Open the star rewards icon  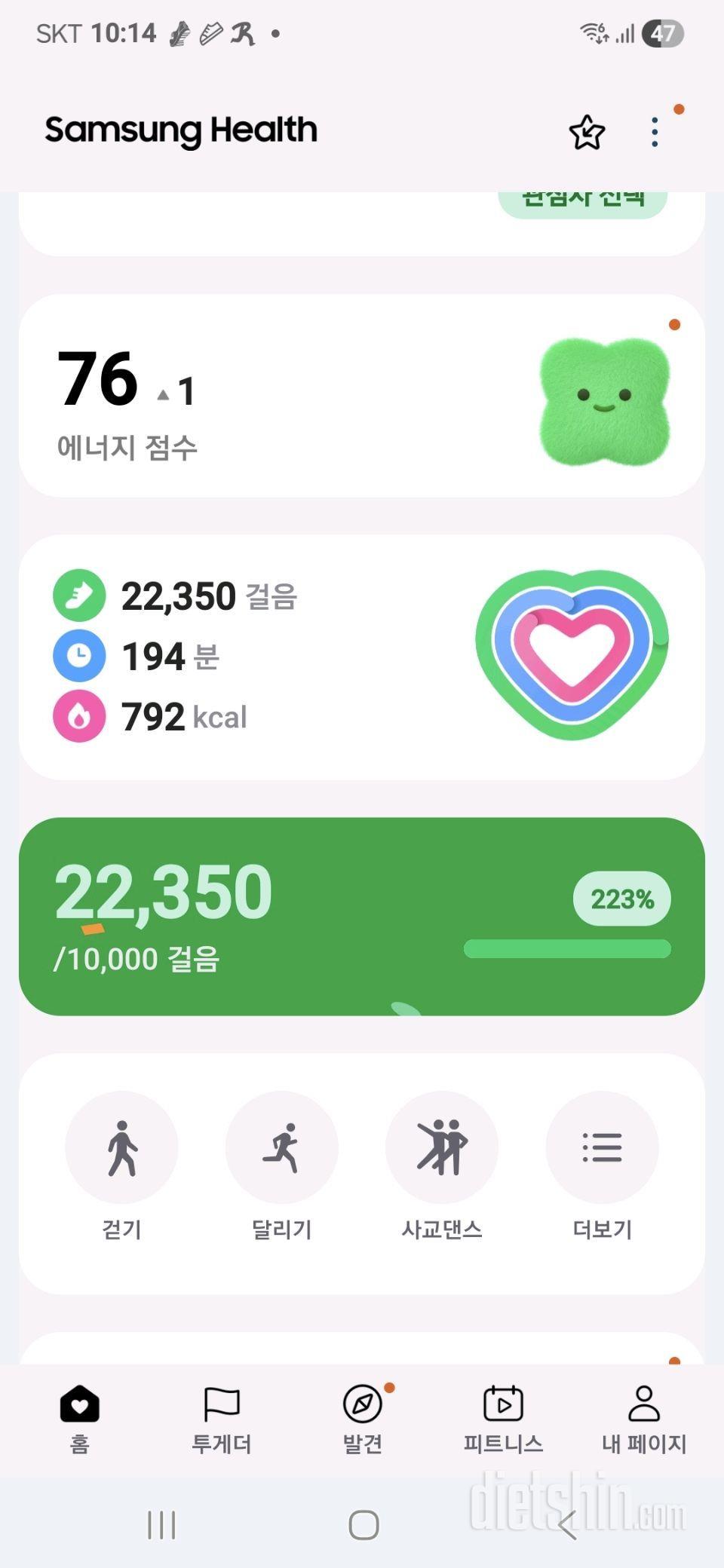pyautogui.click(x=587, y=133)
